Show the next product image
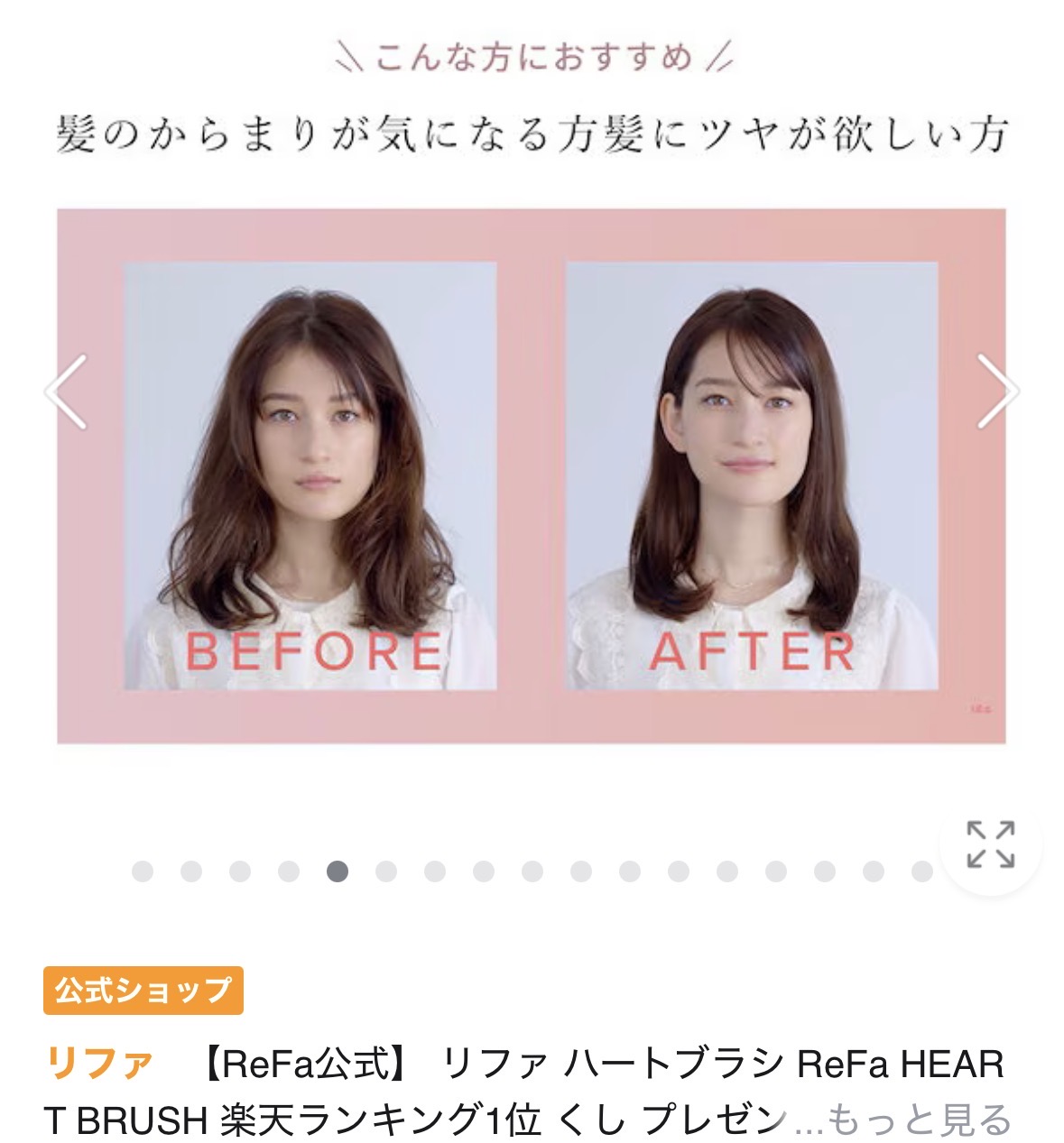The width and height of the screenshot is (1064, 1143). [x=997, y=392]
